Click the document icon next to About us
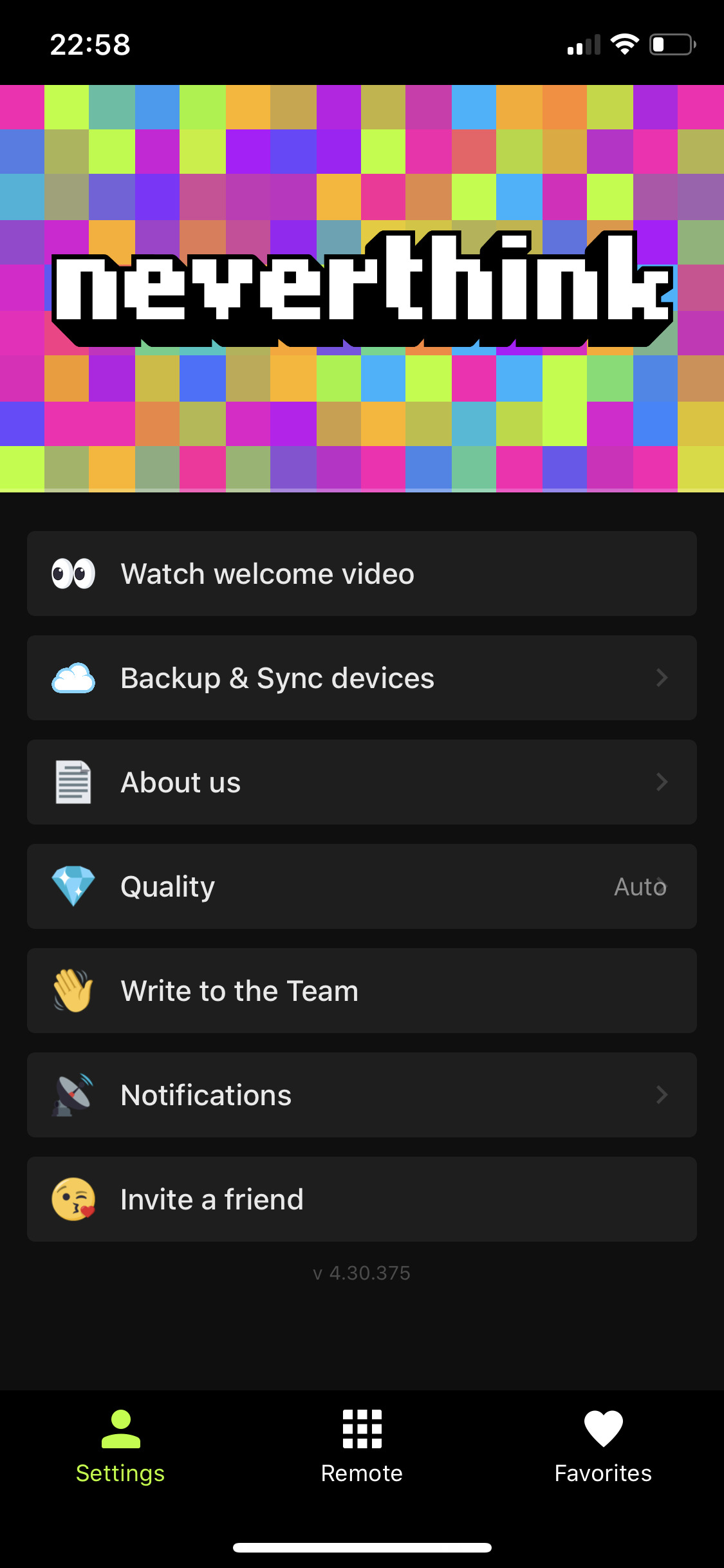724x1568 pixels. pyautogui.click(x=73, y=782)
